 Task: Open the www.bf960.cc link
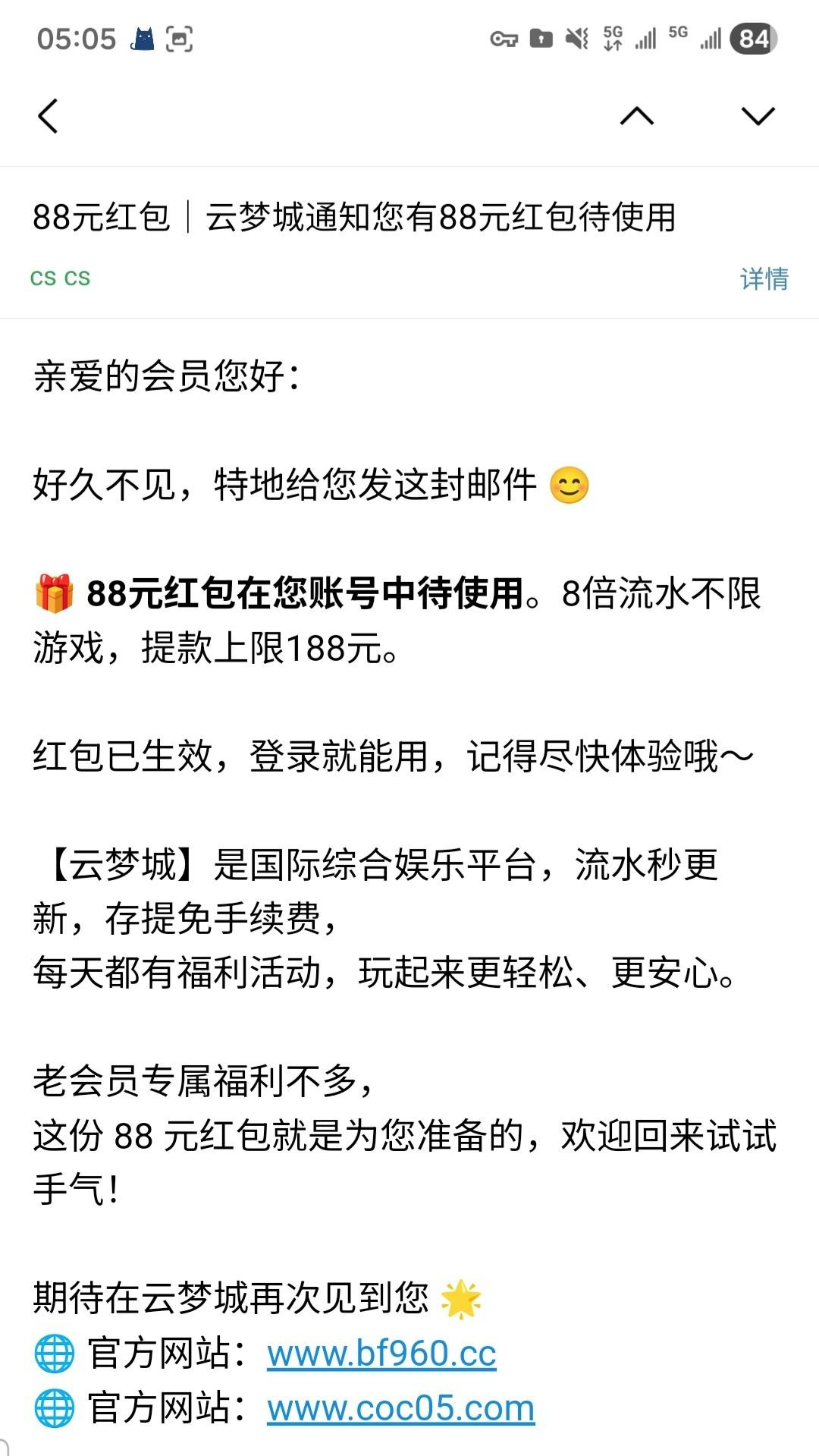(x=381, y=1354)
